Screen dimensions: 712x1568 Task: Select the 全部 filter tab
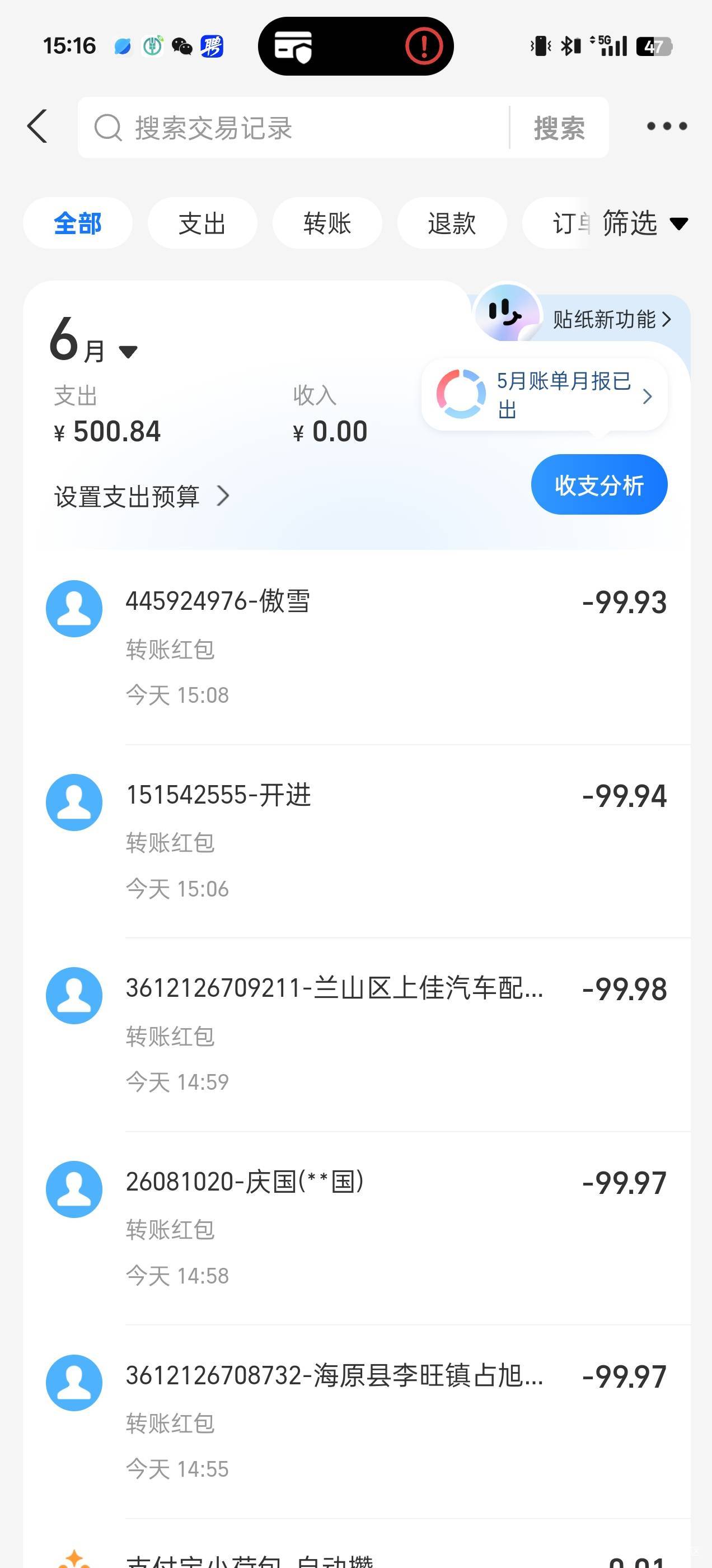click(78, 223)
